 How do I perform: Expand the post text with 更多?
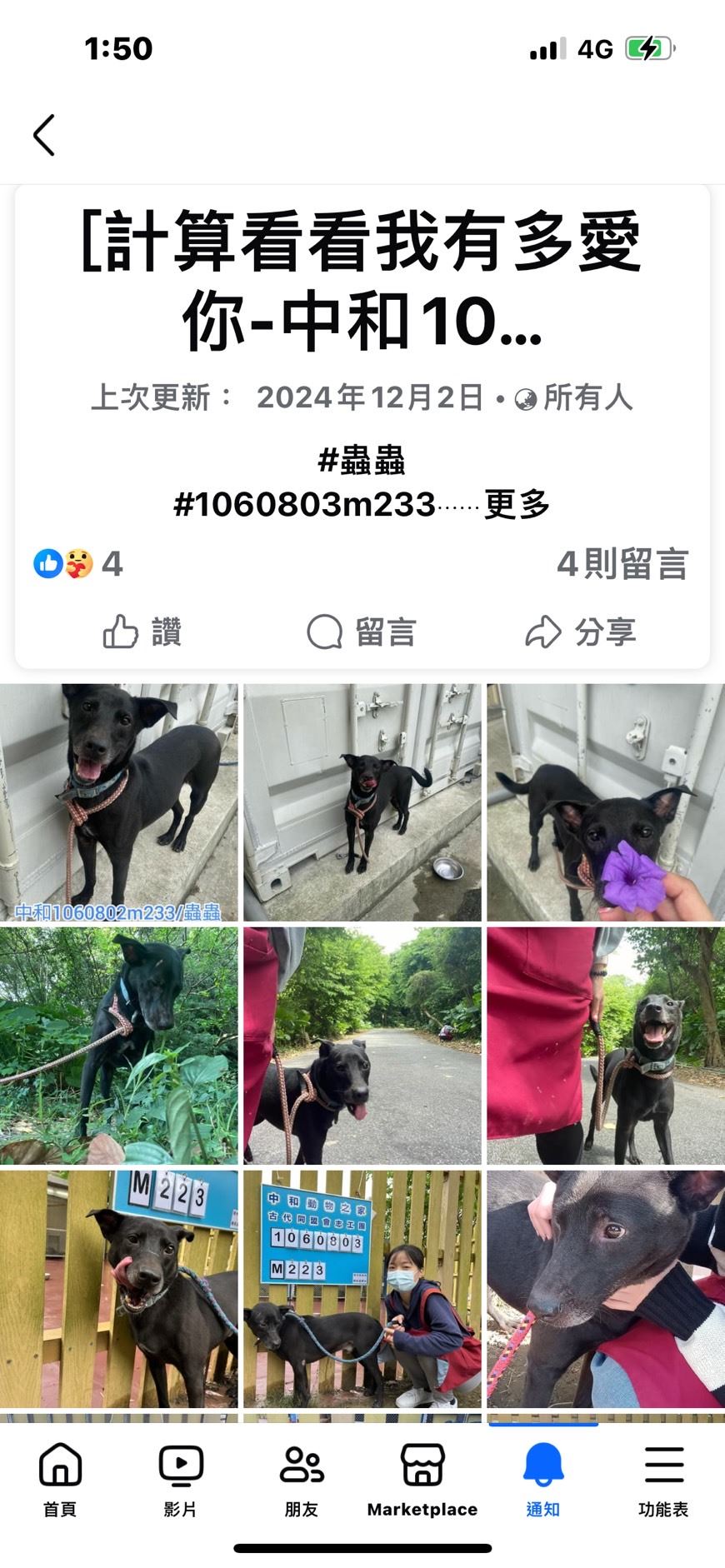pos(517,504)
